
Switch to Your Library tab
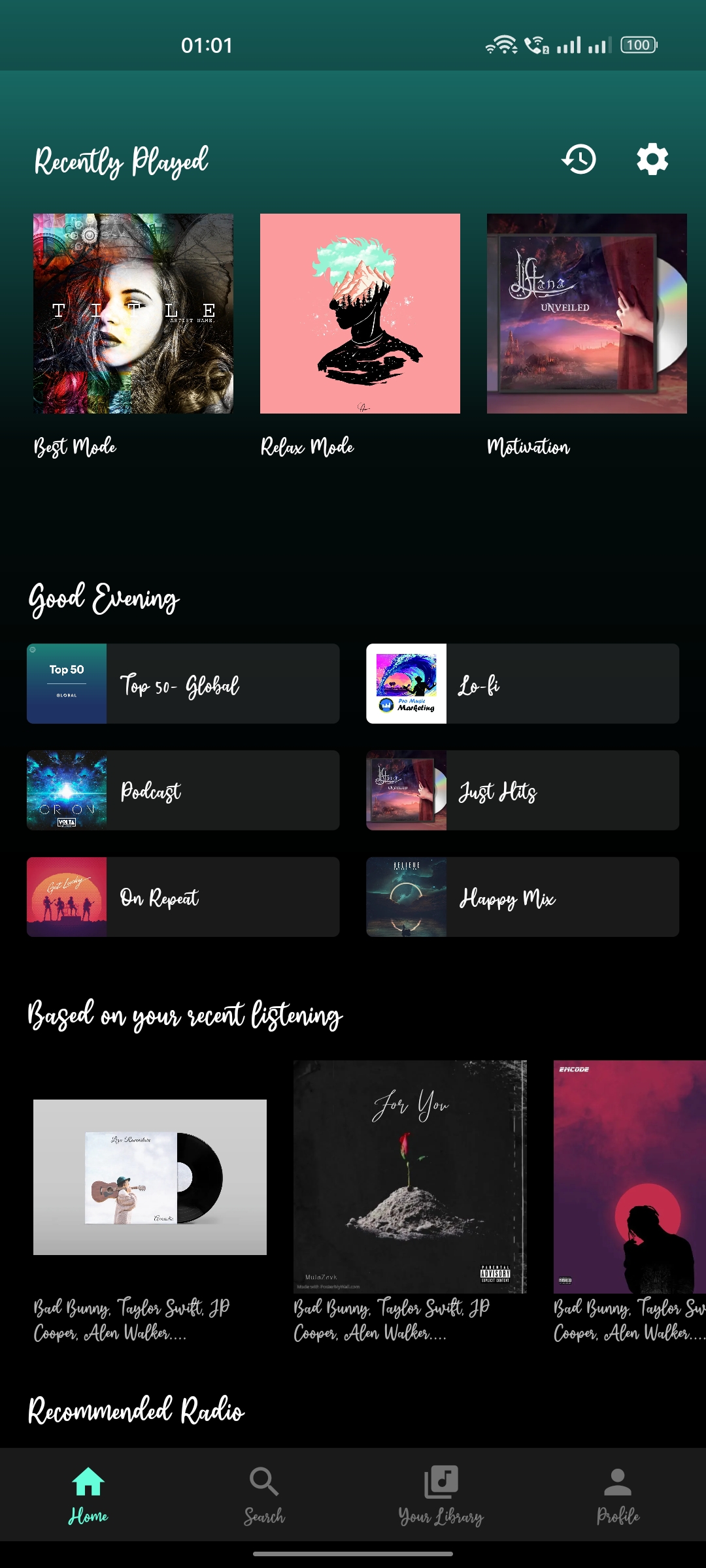441,1495
